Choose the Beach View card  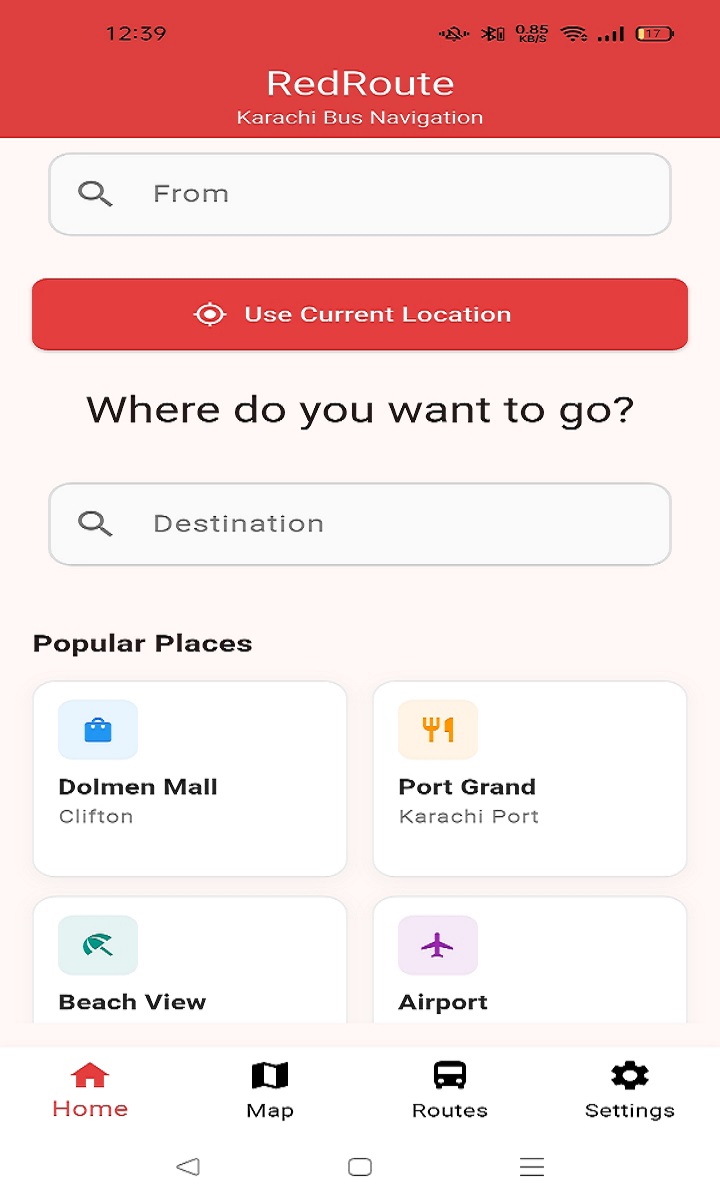pos(190,960)
